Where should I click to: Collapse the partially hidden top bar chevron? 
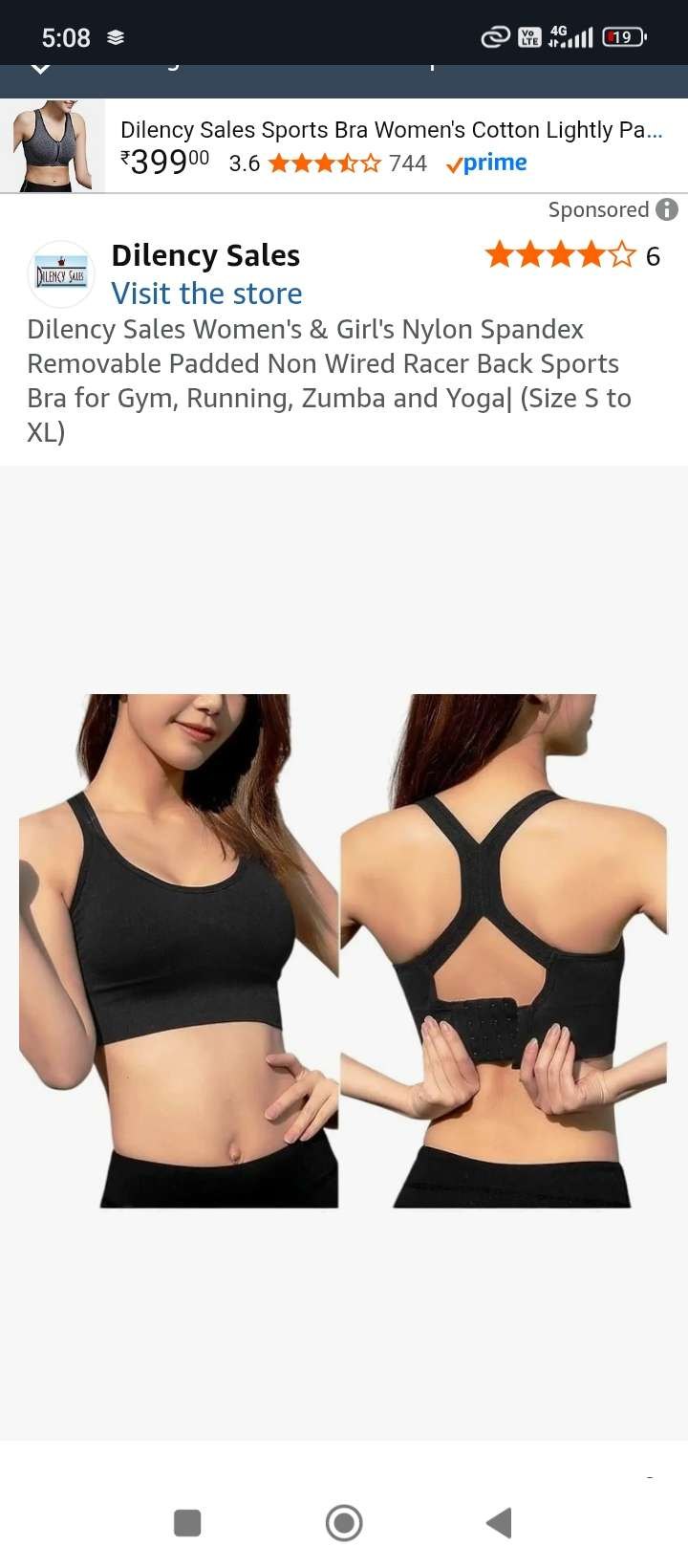pyautogui.click(x=40, y=69)
